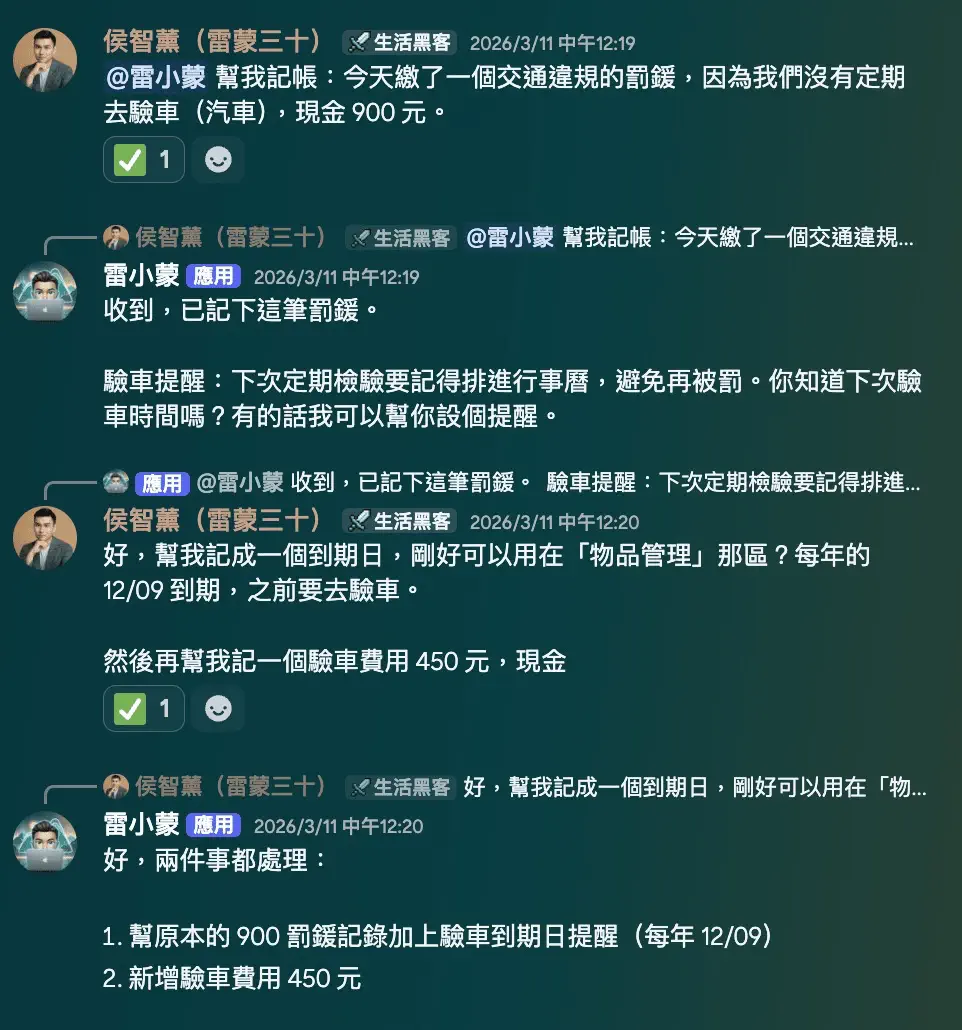Screen dimensions: 962x1030
Task: Jump to replied message starting 幫我記帳：今天繳了
Action: 738,238
